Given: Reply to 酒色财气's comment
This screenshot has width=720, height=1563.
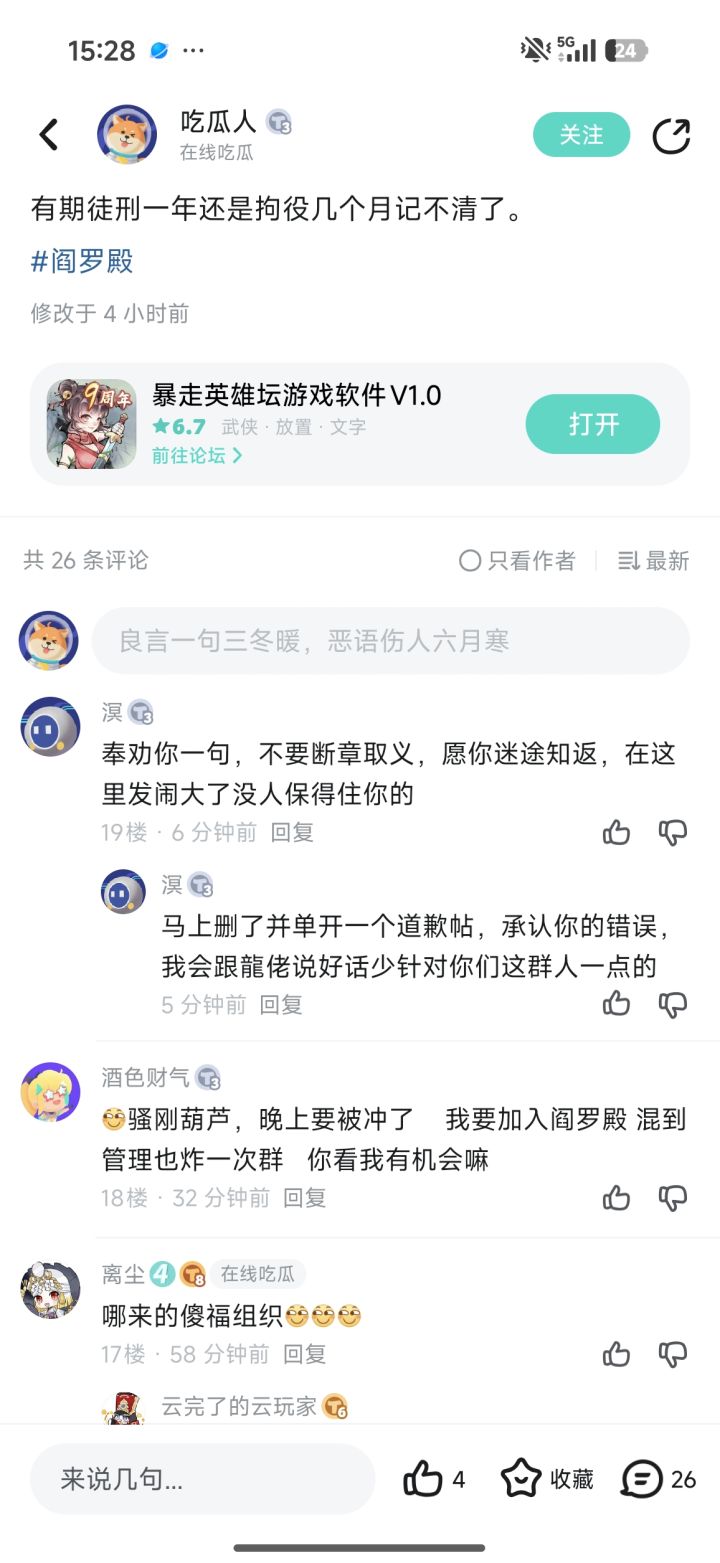Looking at the screenshot, I should [x=305, y=1198].
